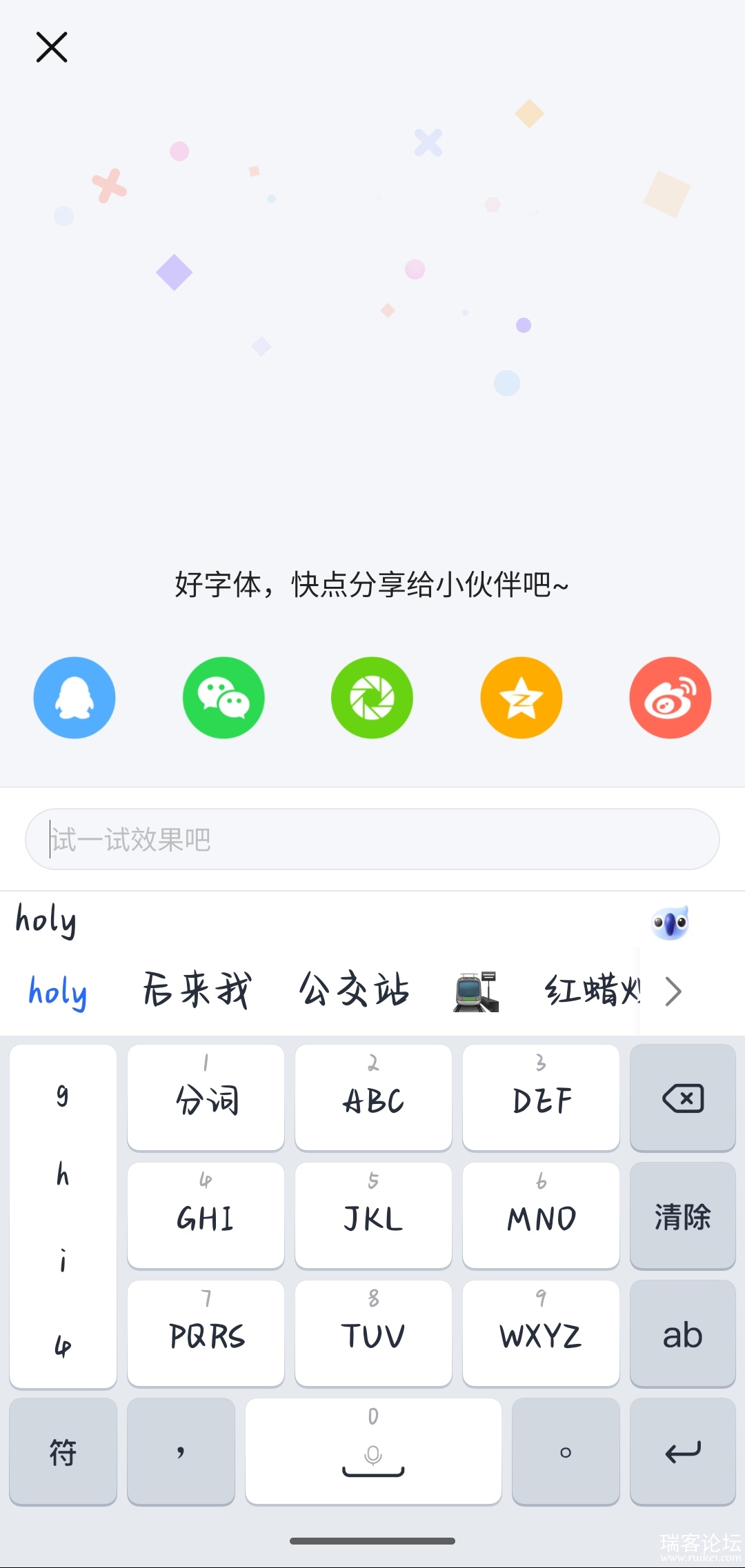This screenshot has height=1568, width=745.
Task: Share the font to Qzone
Action: [521, 698]
